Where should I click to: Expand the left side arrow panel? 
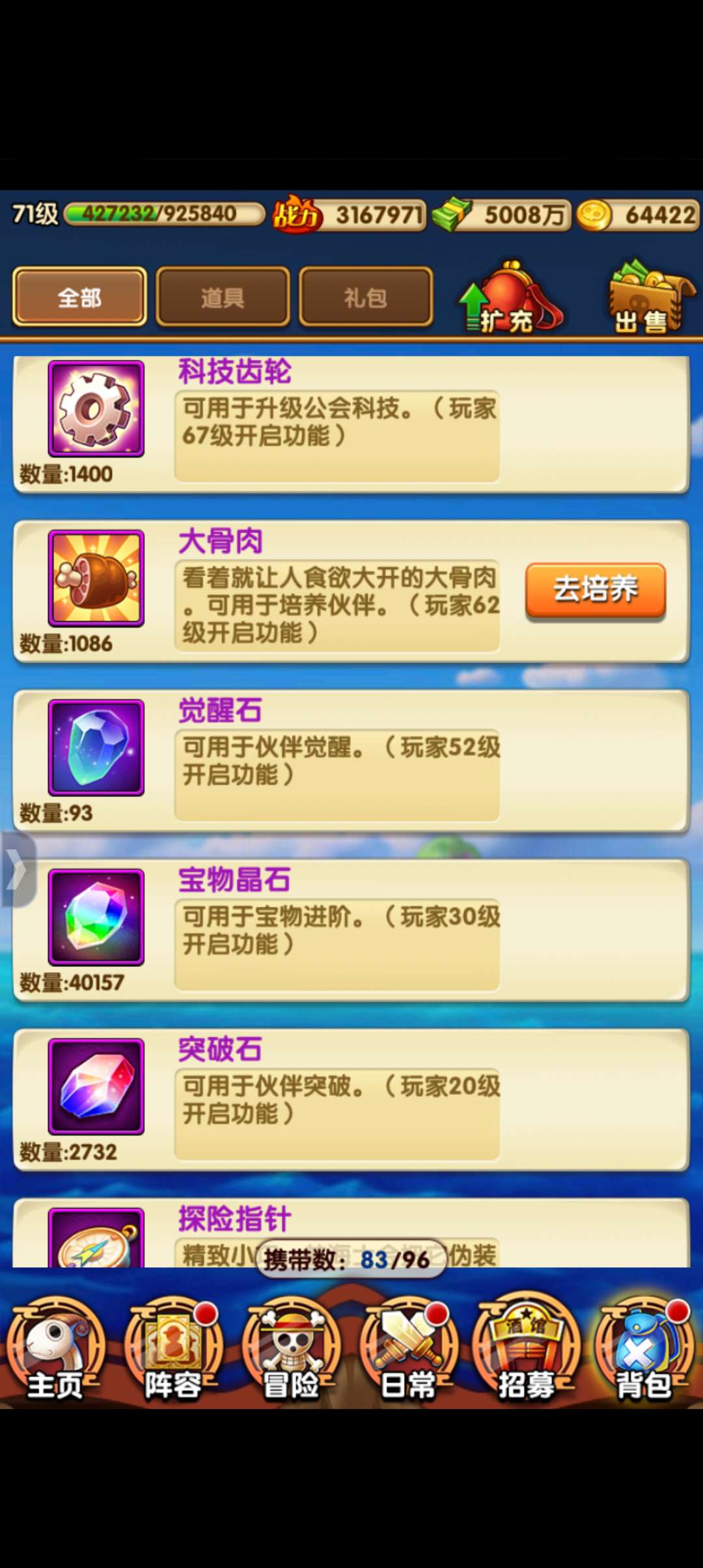coord(17,870)
